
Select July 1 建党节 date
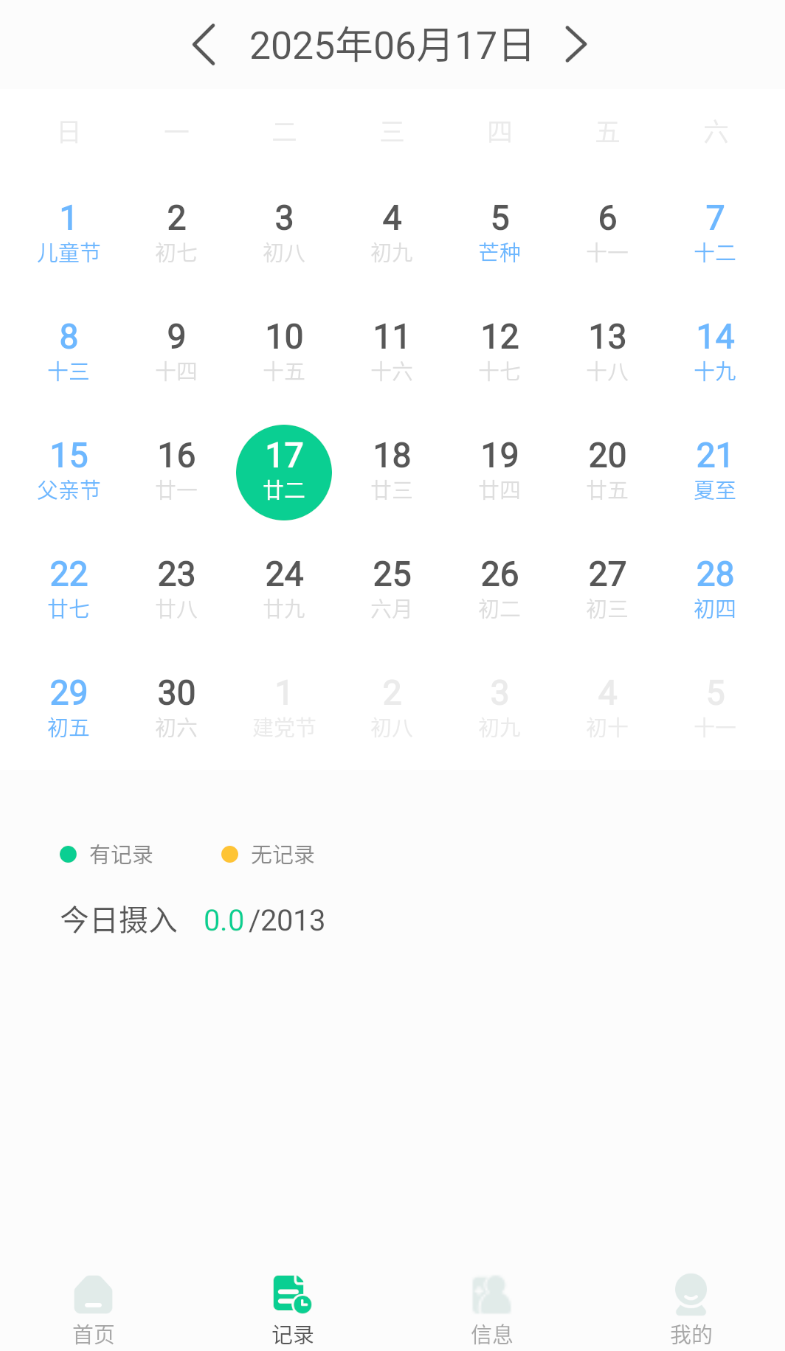284,706
